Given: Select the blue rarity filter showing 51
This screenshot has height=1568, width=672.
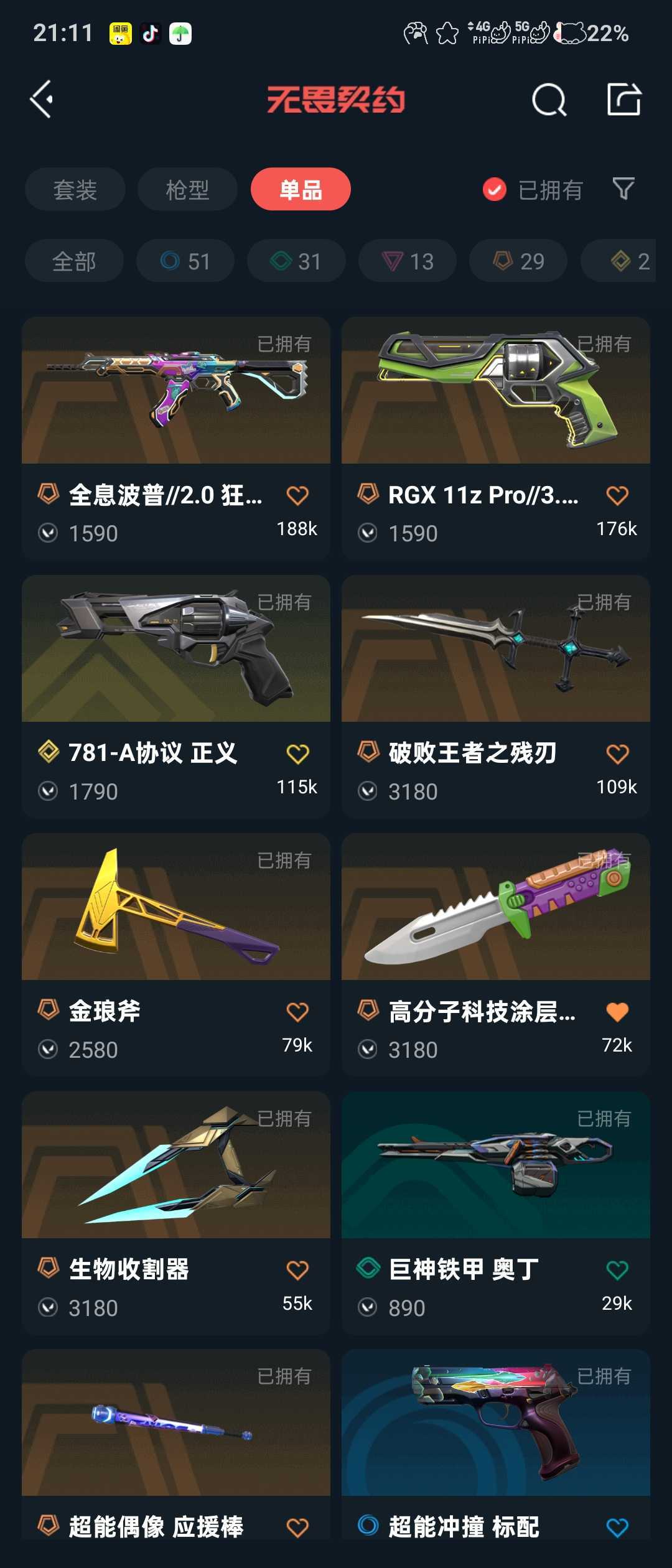Looking at the screenshot, I should 184,261.
